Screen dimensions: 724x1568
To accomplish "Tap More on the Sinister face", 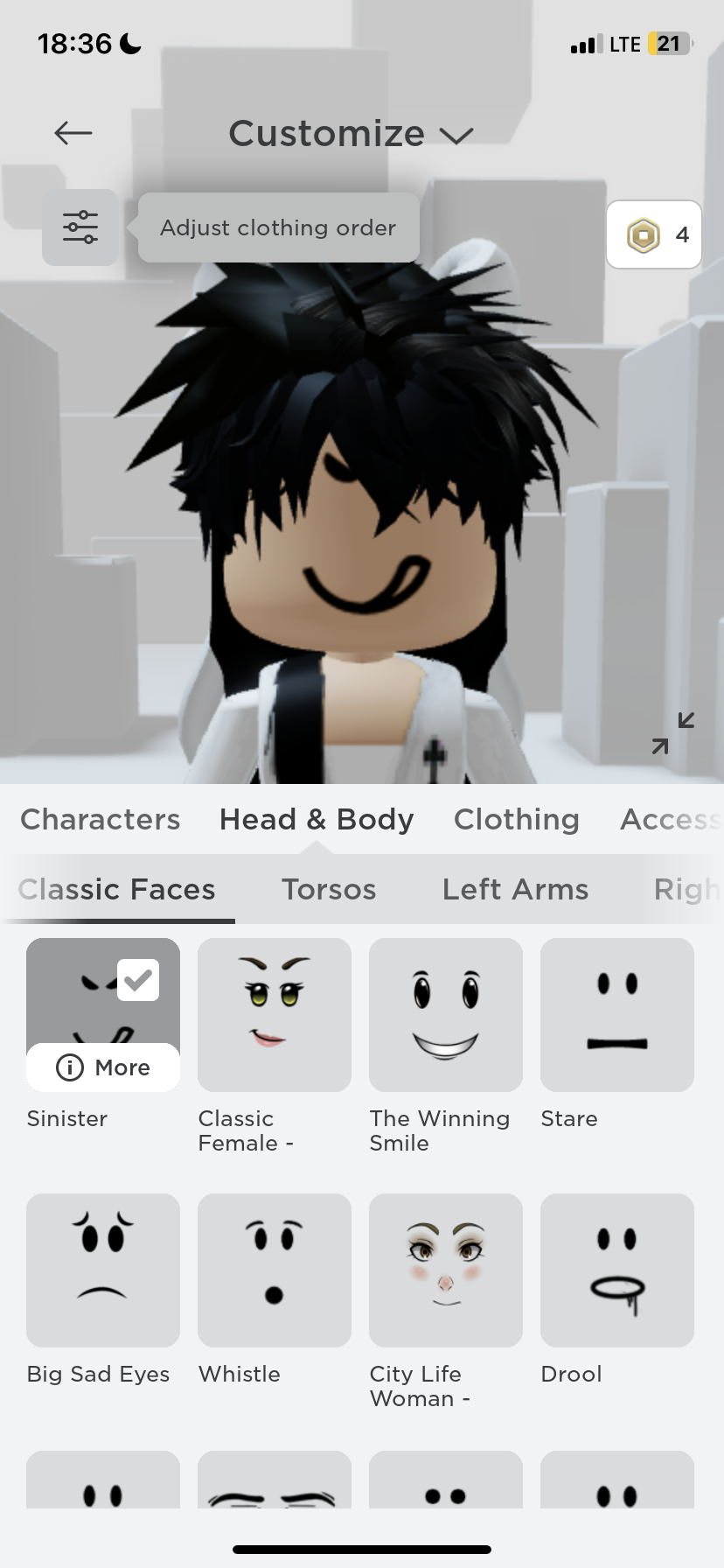I will click(103, 1067).
